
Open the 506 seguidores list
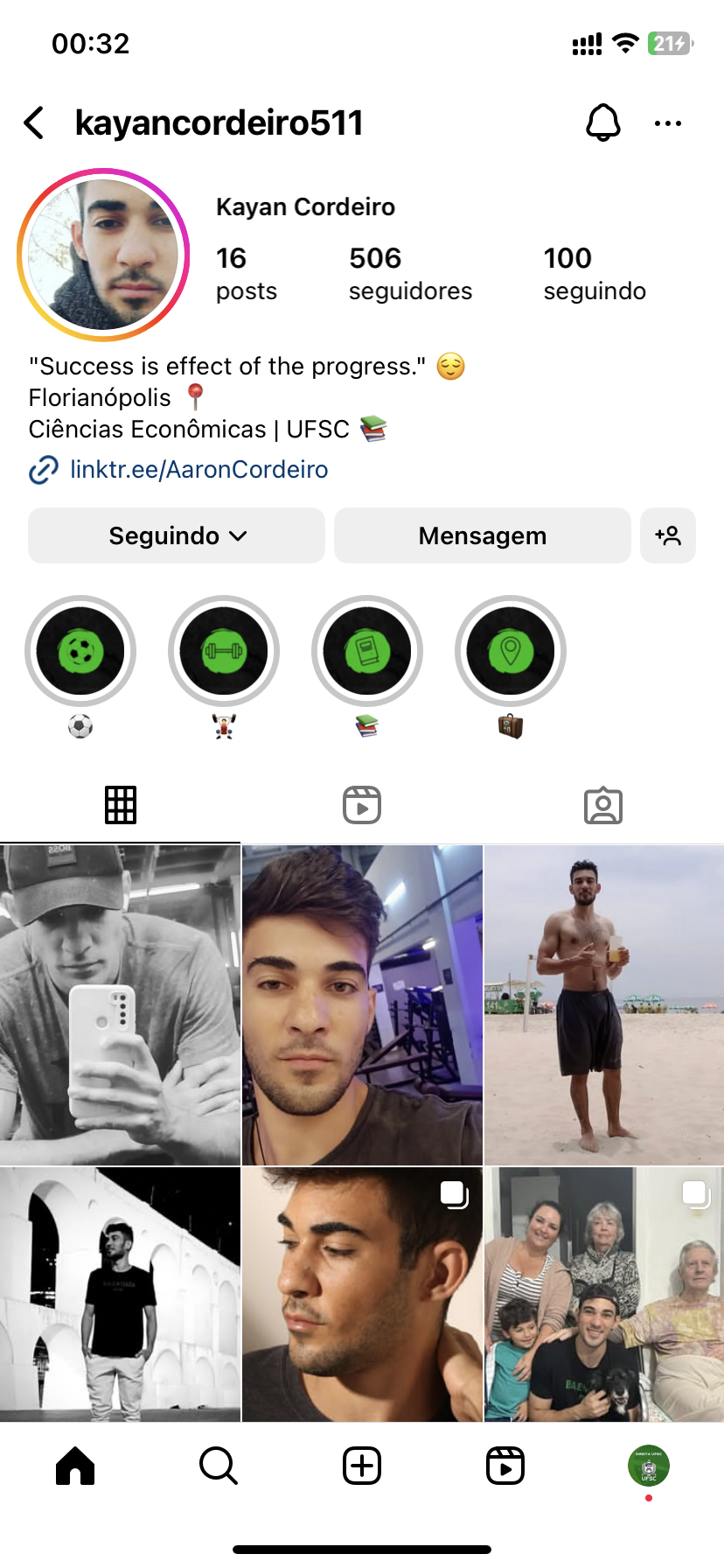pyautogui.click(x=409, y=273)
